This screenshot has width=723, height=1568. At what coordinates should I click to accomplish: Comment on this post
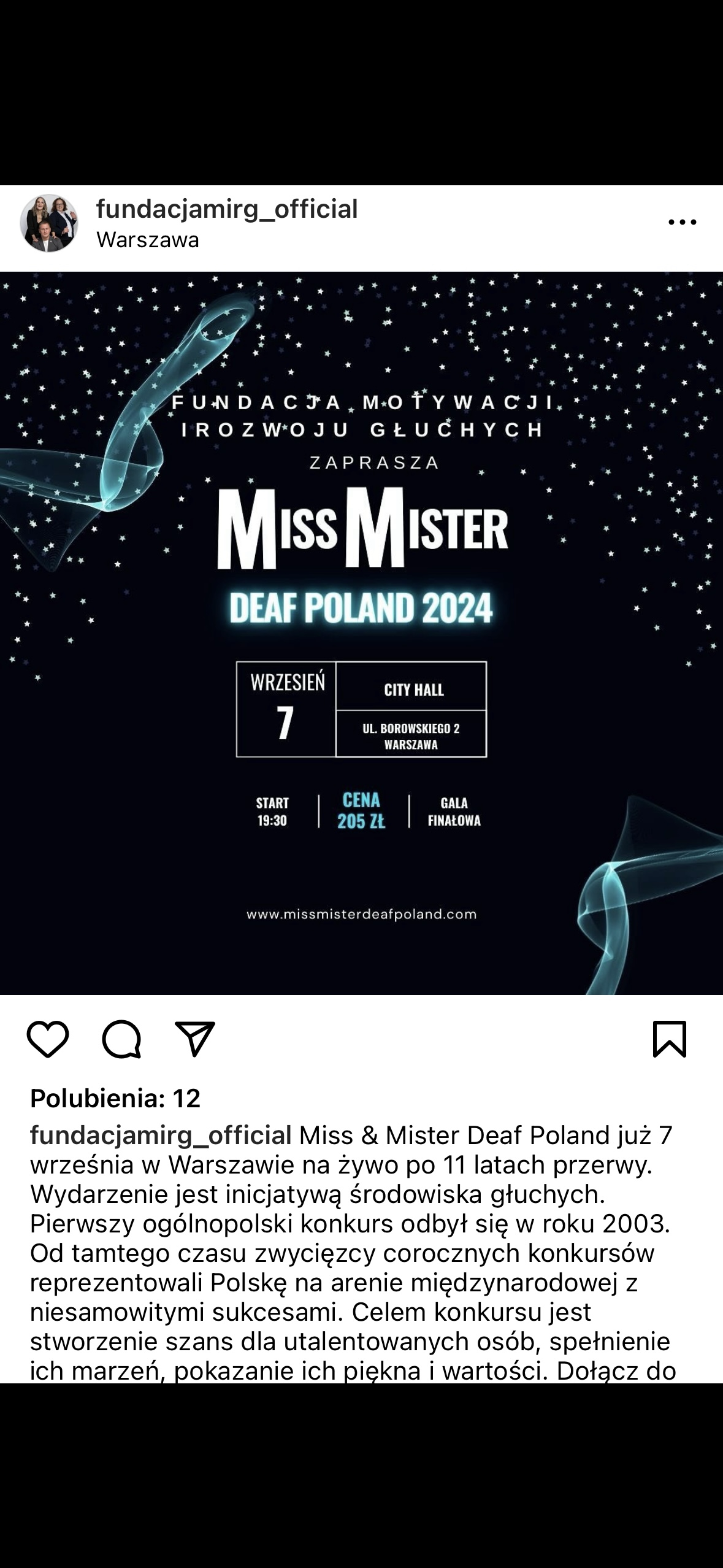121,1039
